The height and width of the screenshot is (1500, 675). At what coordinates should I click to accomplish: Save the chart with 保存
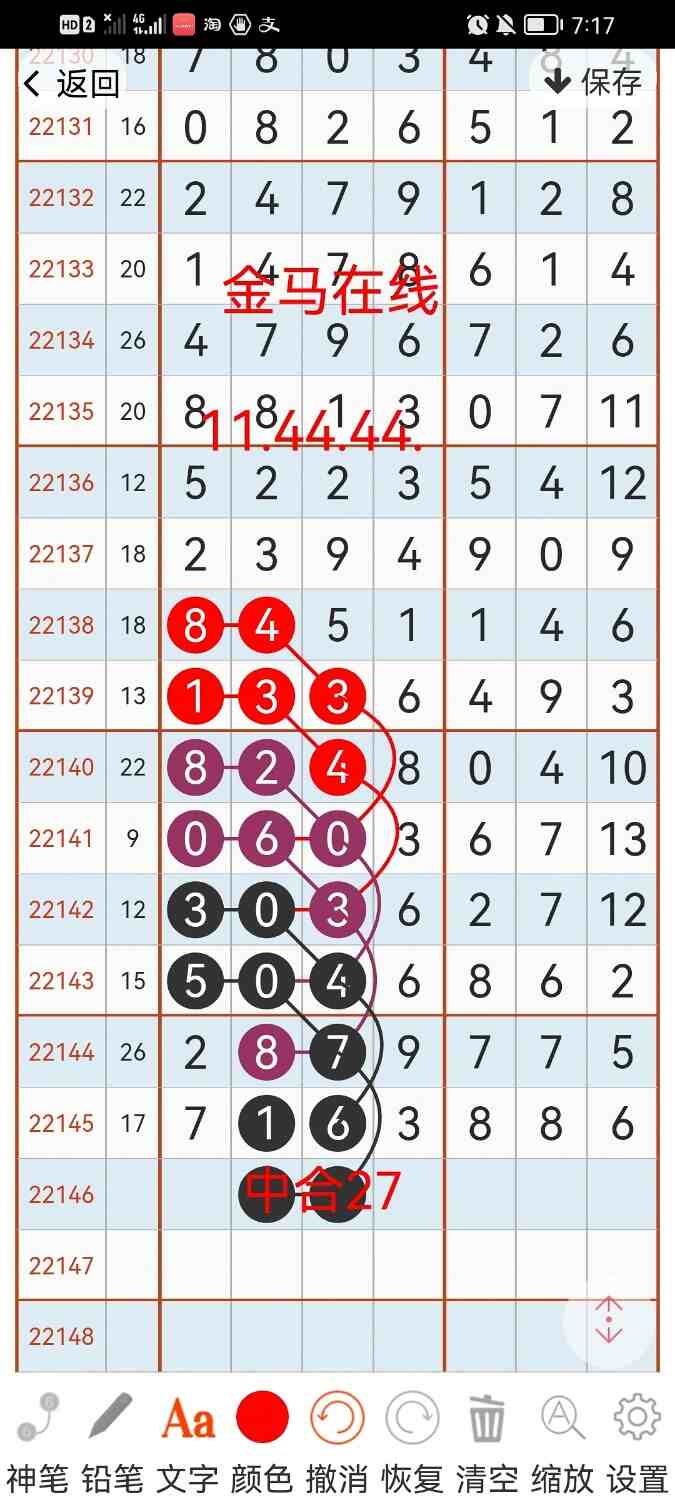[595, 81]
